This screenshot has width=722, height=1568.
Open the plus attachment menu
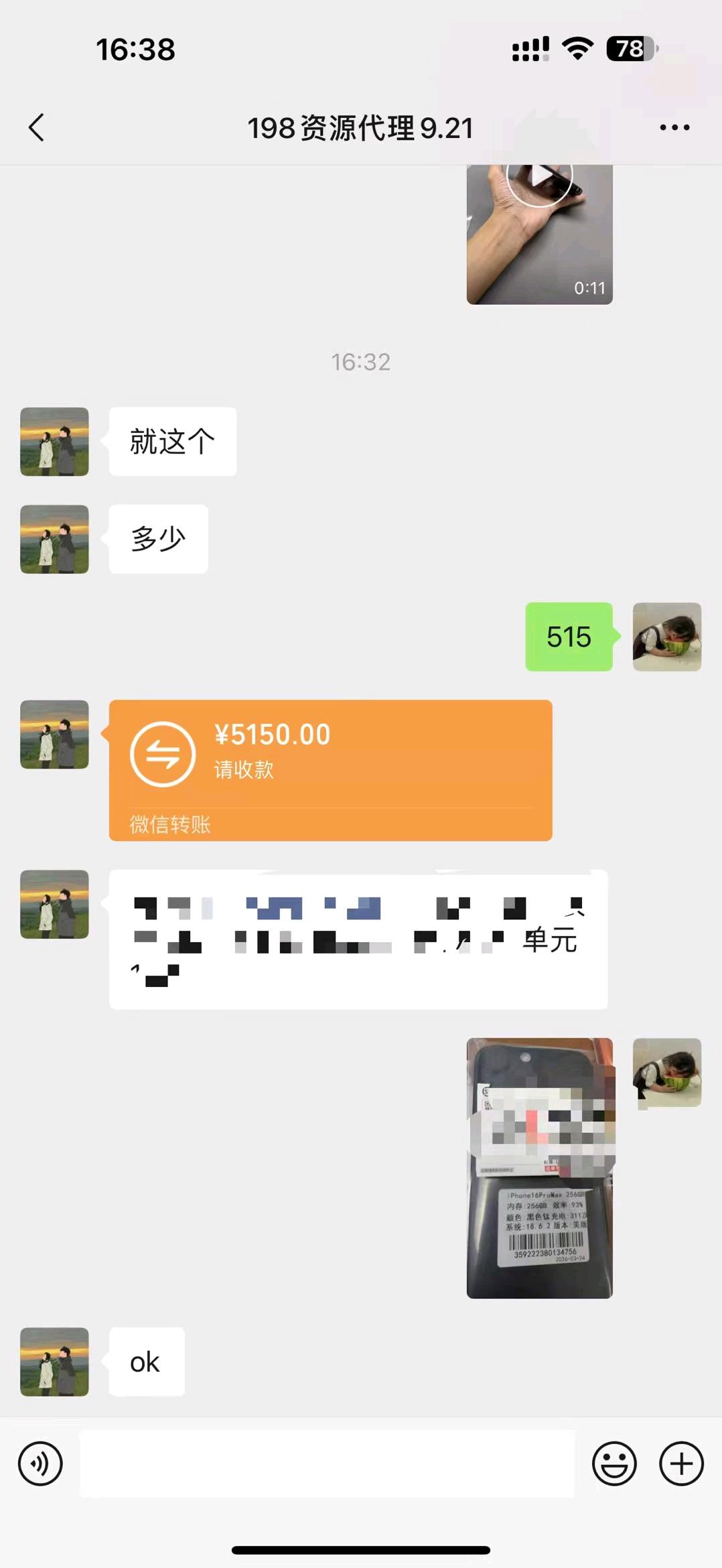point(680,1464)
